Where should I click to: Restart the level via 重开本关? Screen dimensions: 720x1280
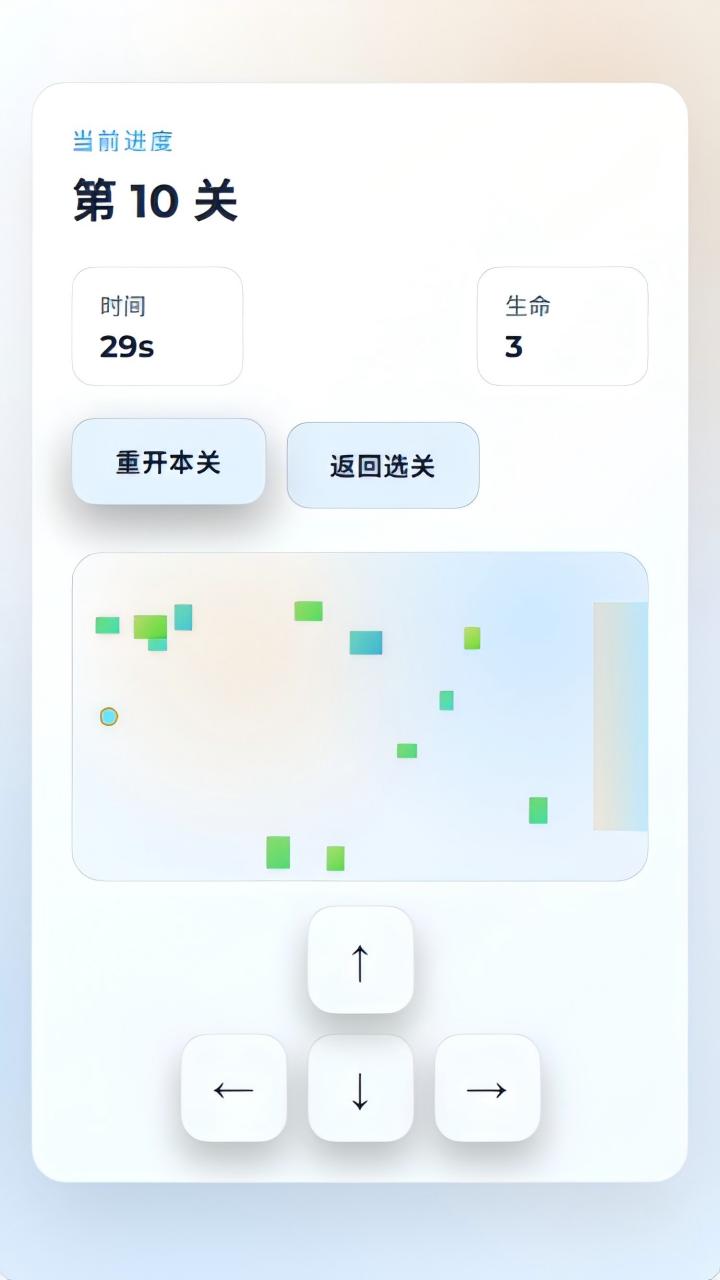pyautogui.click(x=168, y=461)
